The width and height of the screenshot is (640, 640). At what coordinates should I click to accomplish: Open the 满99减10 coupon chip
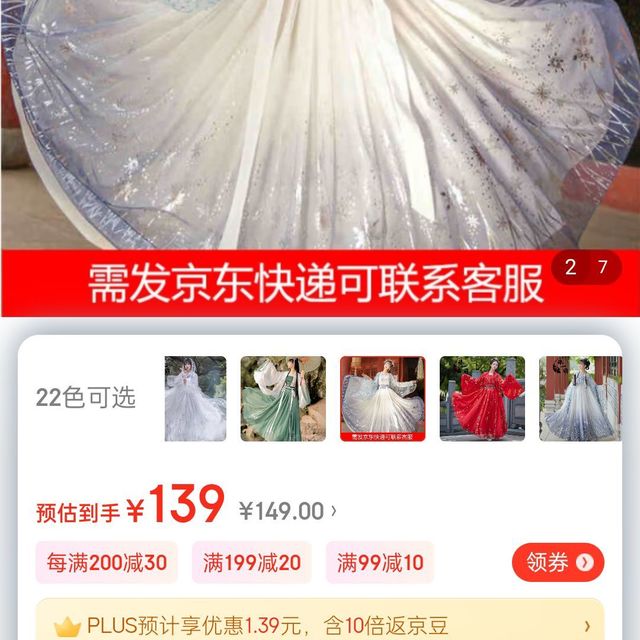click(x=380, y=563)
